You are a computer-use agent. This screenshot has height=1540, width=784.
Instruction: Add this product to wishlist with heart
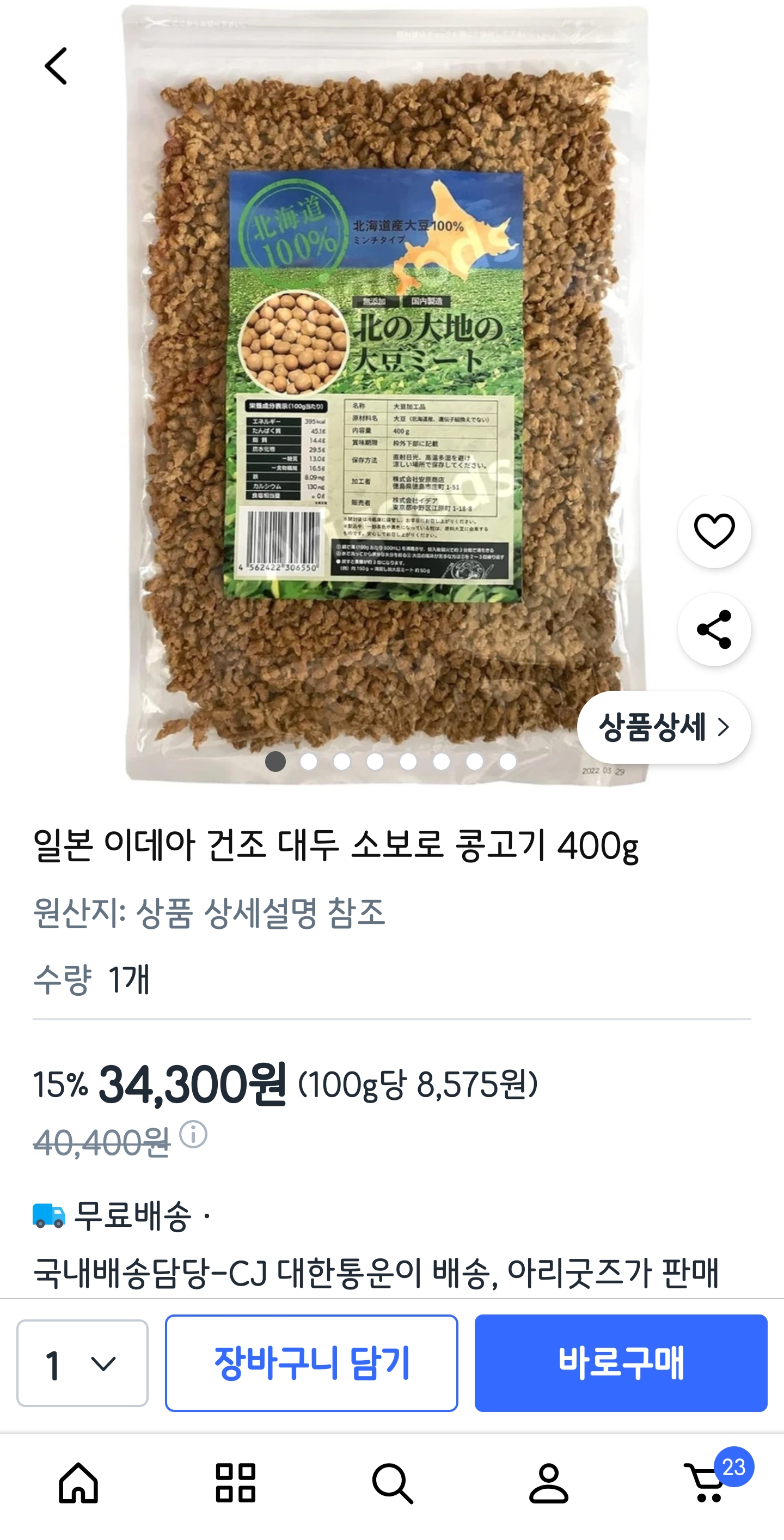click(714, 531)
